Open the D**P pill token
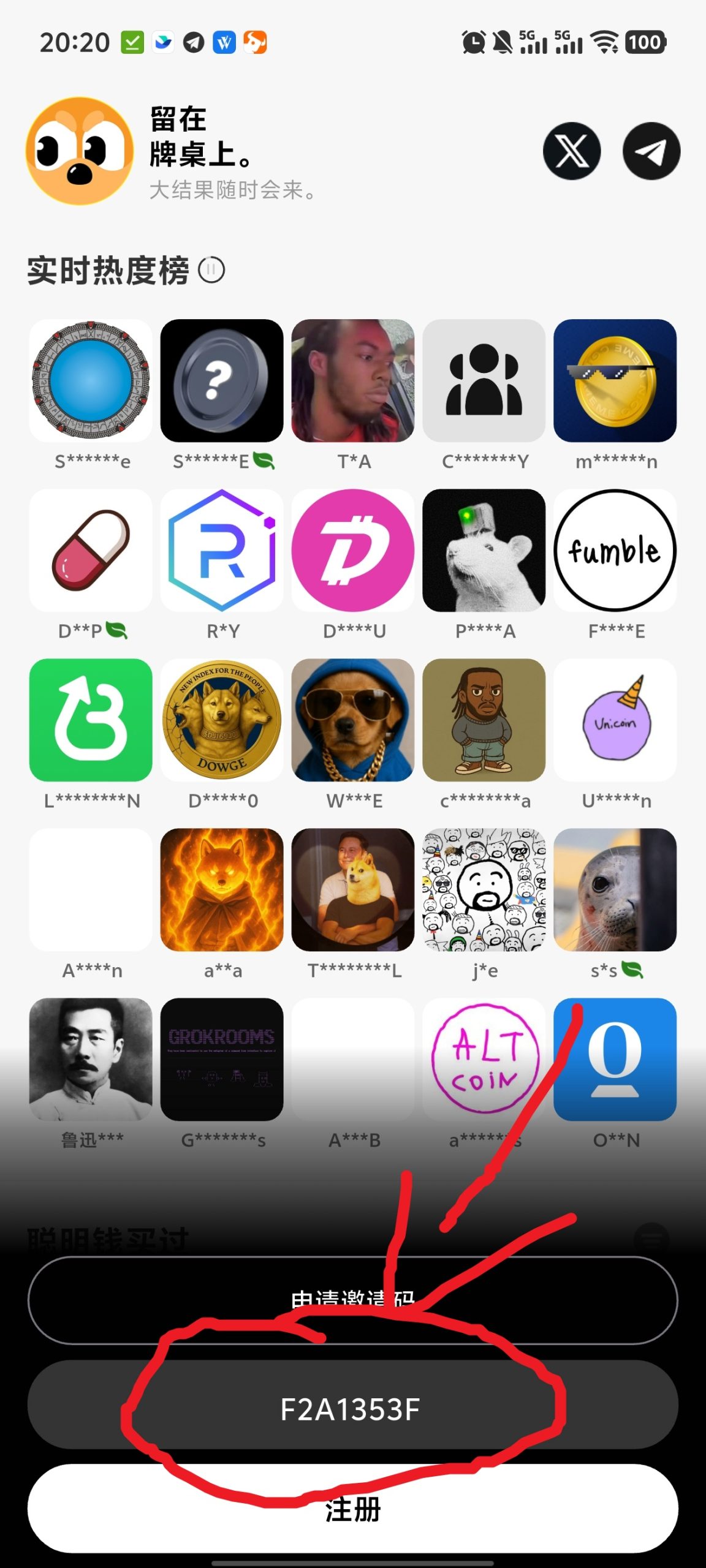706x1568 pixels. (x=91, y=550)
